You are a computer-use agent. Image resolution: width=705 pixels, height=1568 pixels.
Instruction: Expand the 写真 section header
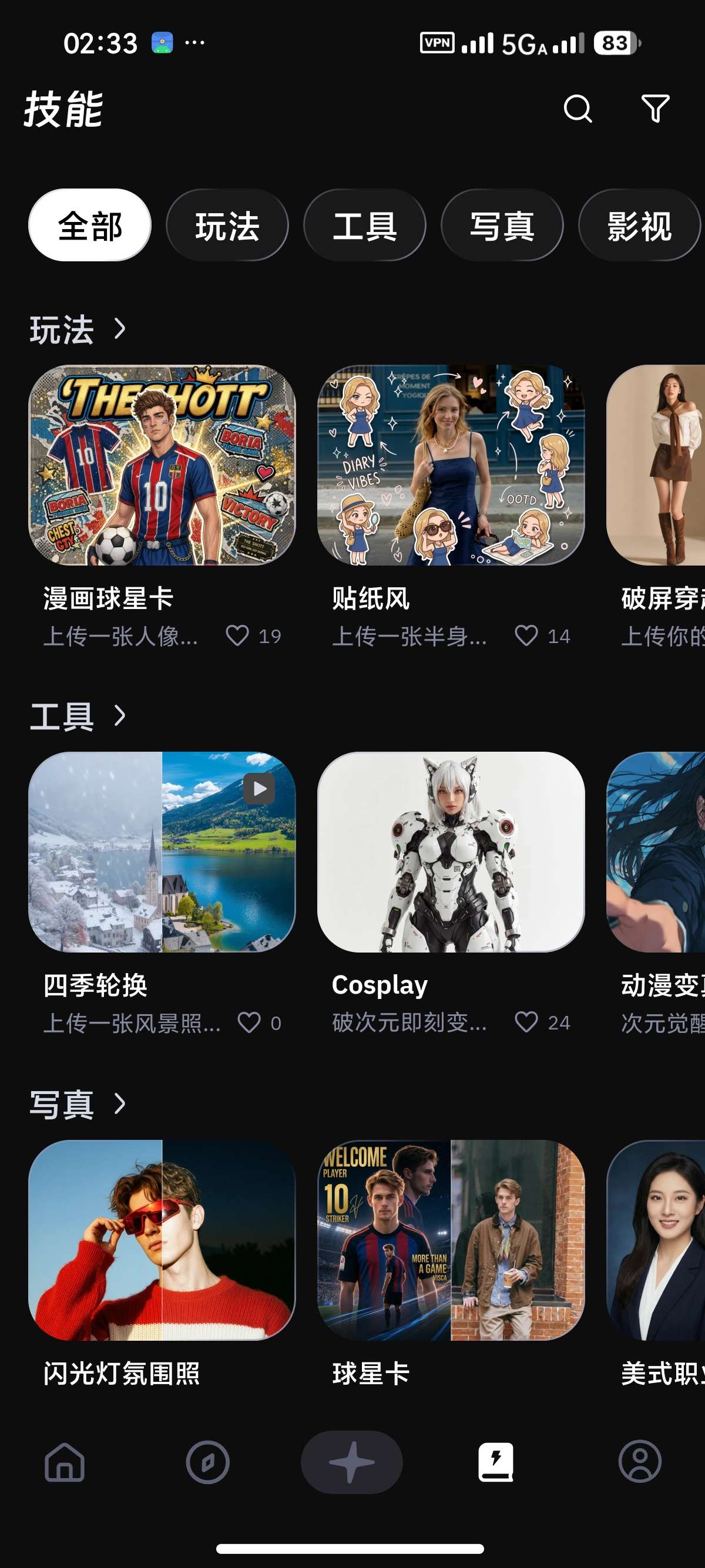[x=78, y=1104]
